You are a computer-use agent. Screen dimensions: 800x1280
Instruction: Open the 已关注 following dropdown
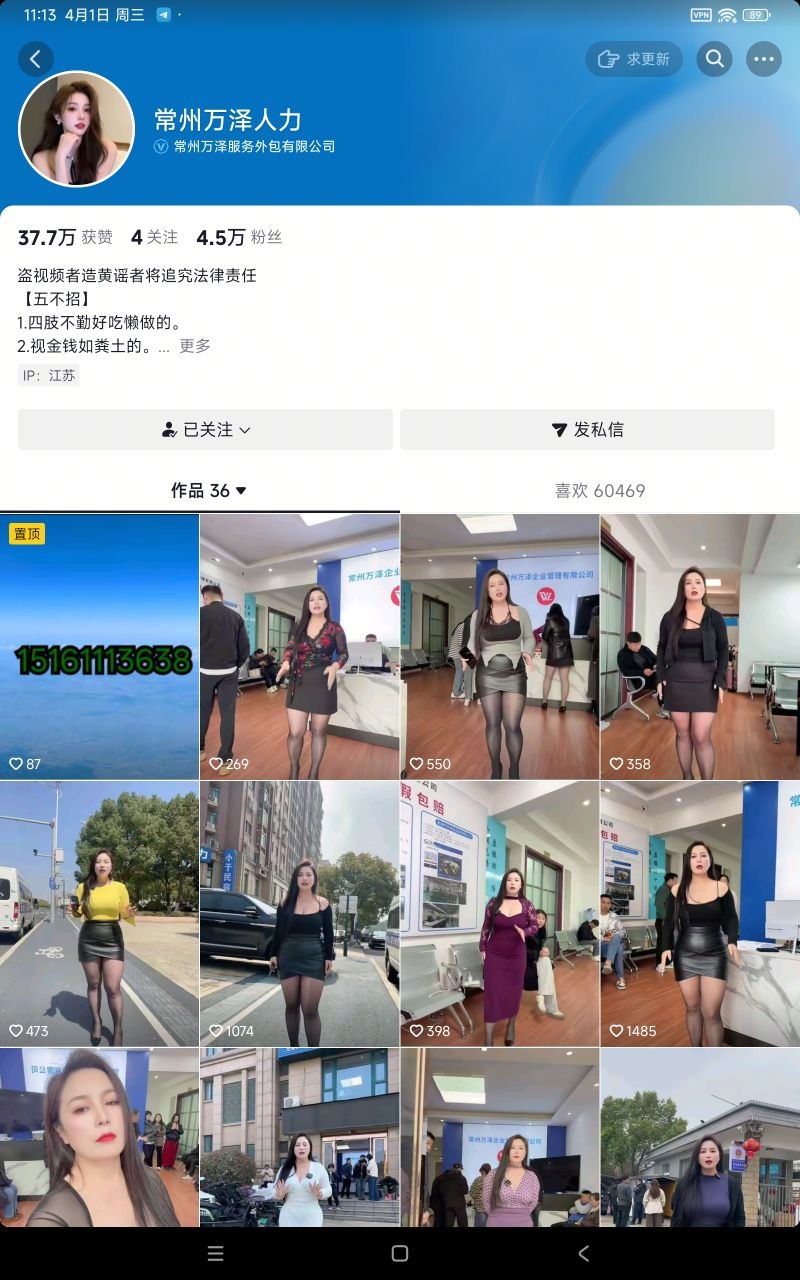pos(205,429)
